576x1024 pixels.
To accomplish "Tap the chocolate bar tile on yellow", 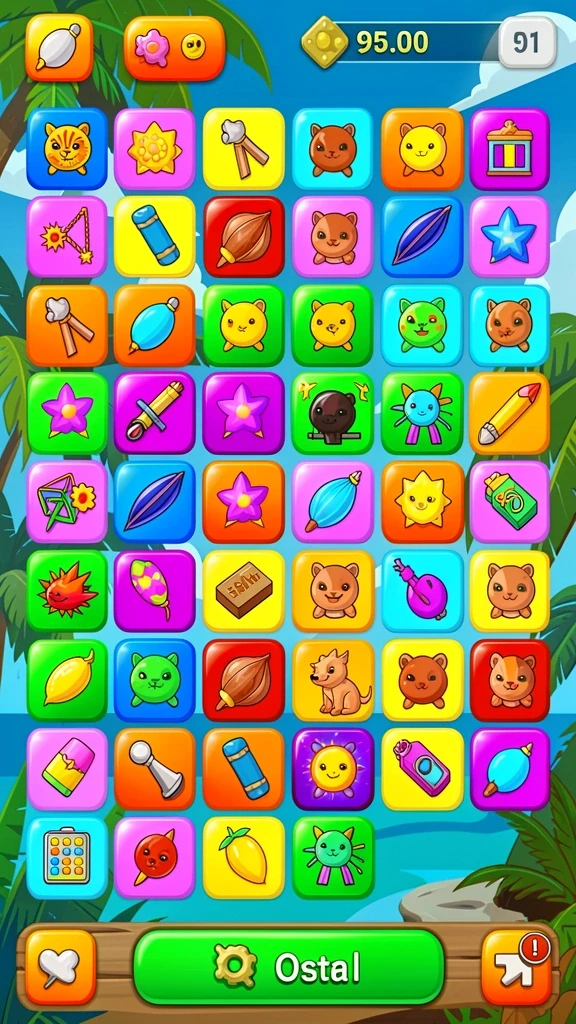I will (x=244, y=590).
